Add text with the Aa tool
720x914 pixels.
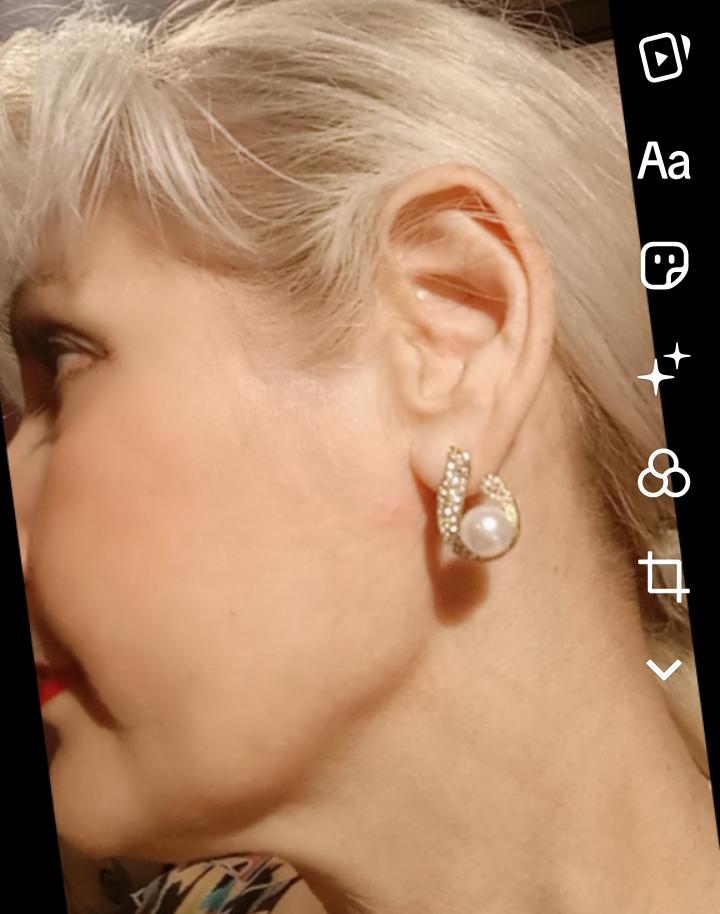tap(664, 161)
